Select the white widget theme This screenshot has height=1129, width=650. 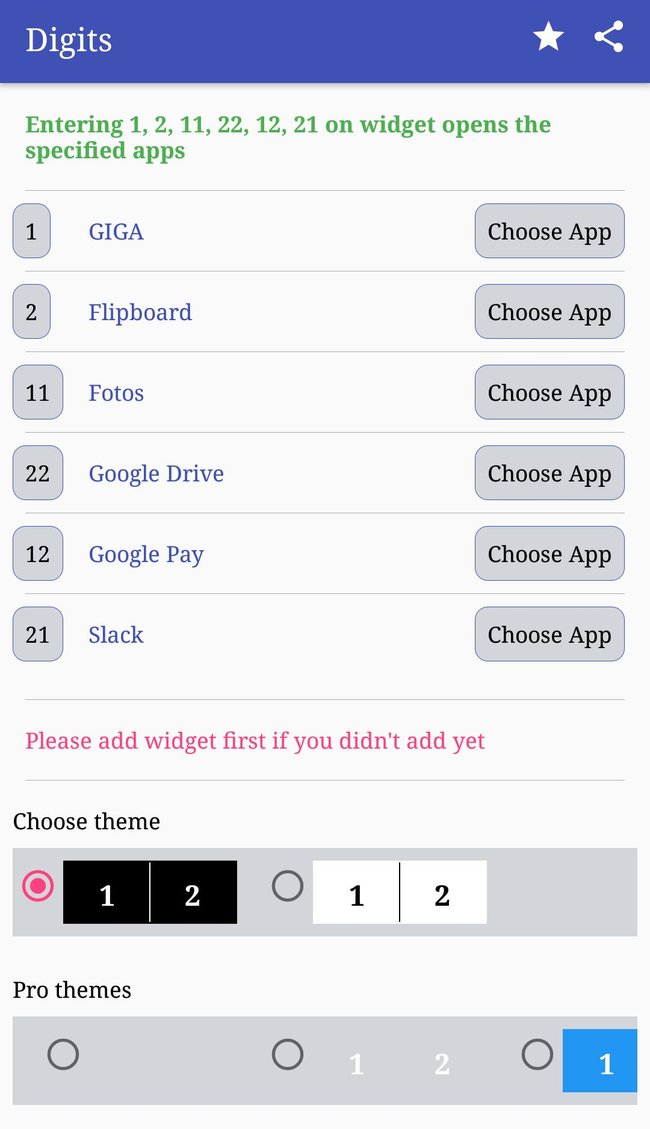pyautogui.click(x=288, y=886)
